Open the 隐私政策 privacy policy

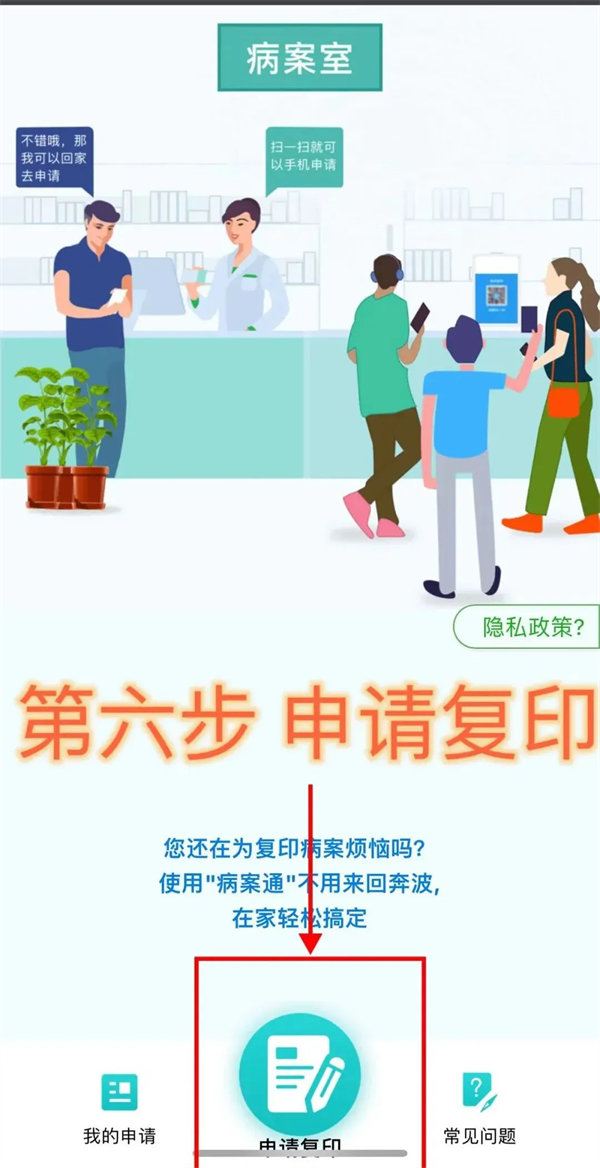point(528,628)
